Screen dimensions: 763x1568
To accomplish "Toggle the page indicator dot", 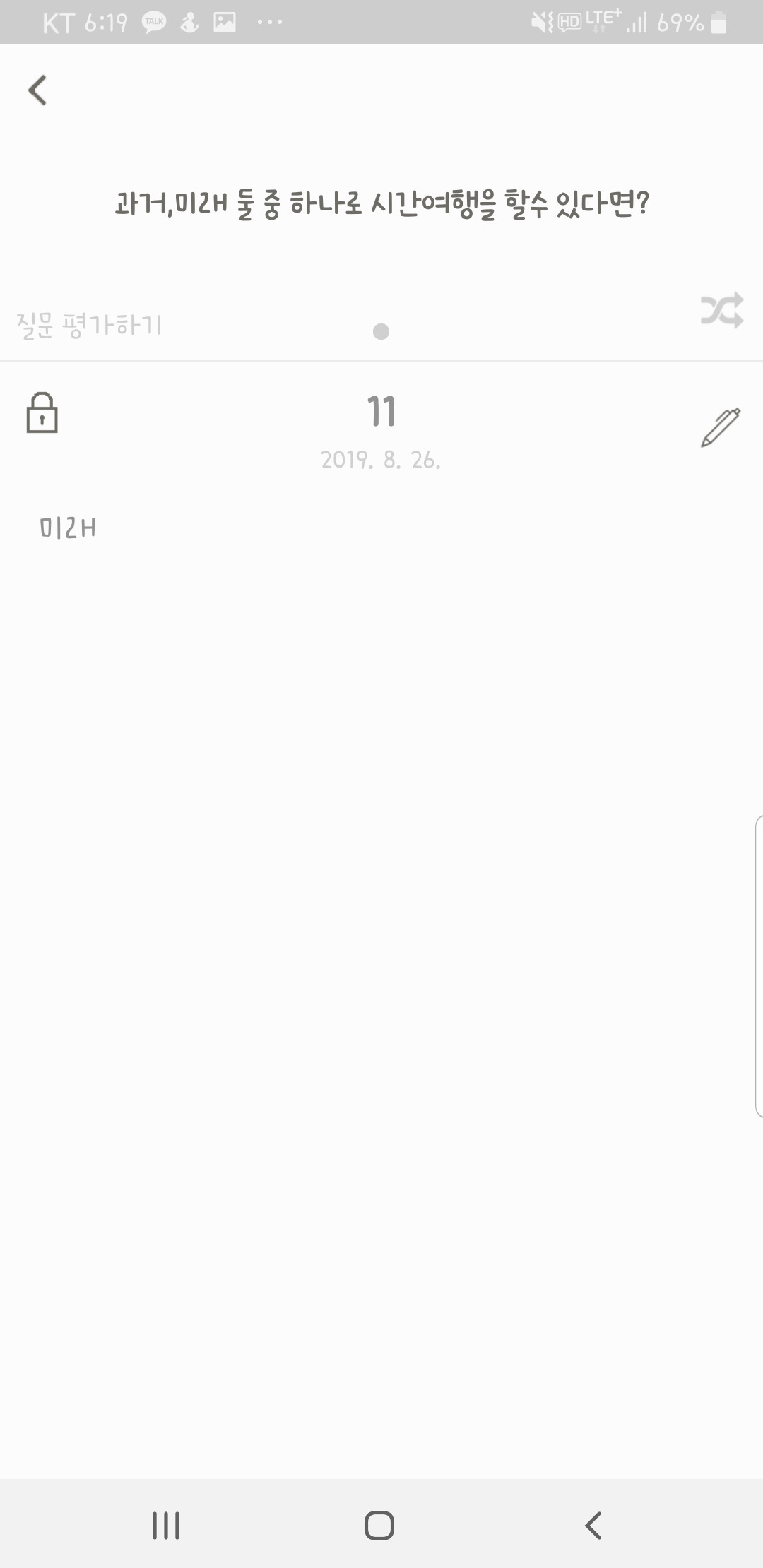I will tap(381, 331).
